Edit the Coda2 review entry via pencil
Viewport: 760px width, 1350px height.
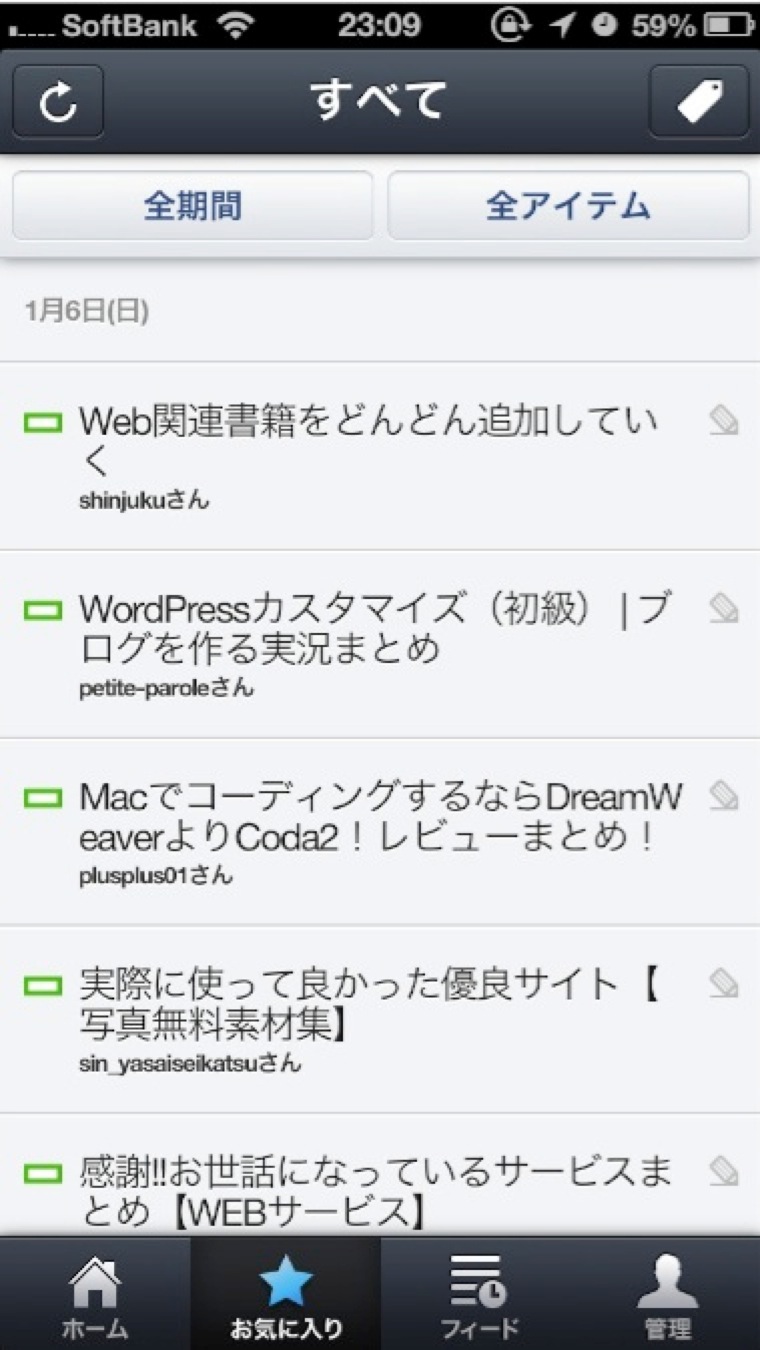point(723,796)
